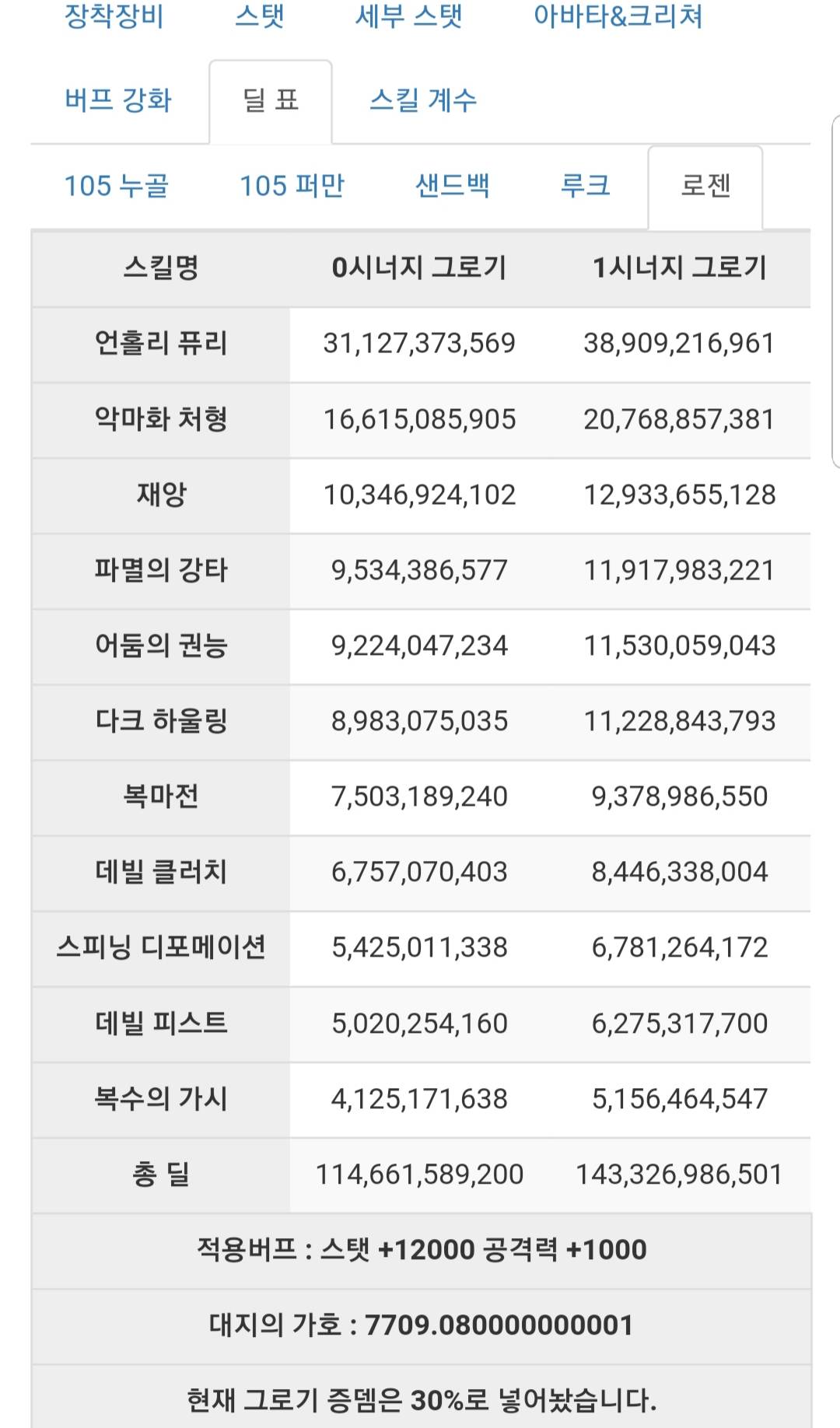Image resolution: width=840 pixels, height=1428 pixels.
Task: Switch to the 장착장비 tab
Action: pyautogui.click(x=114, y=16)
